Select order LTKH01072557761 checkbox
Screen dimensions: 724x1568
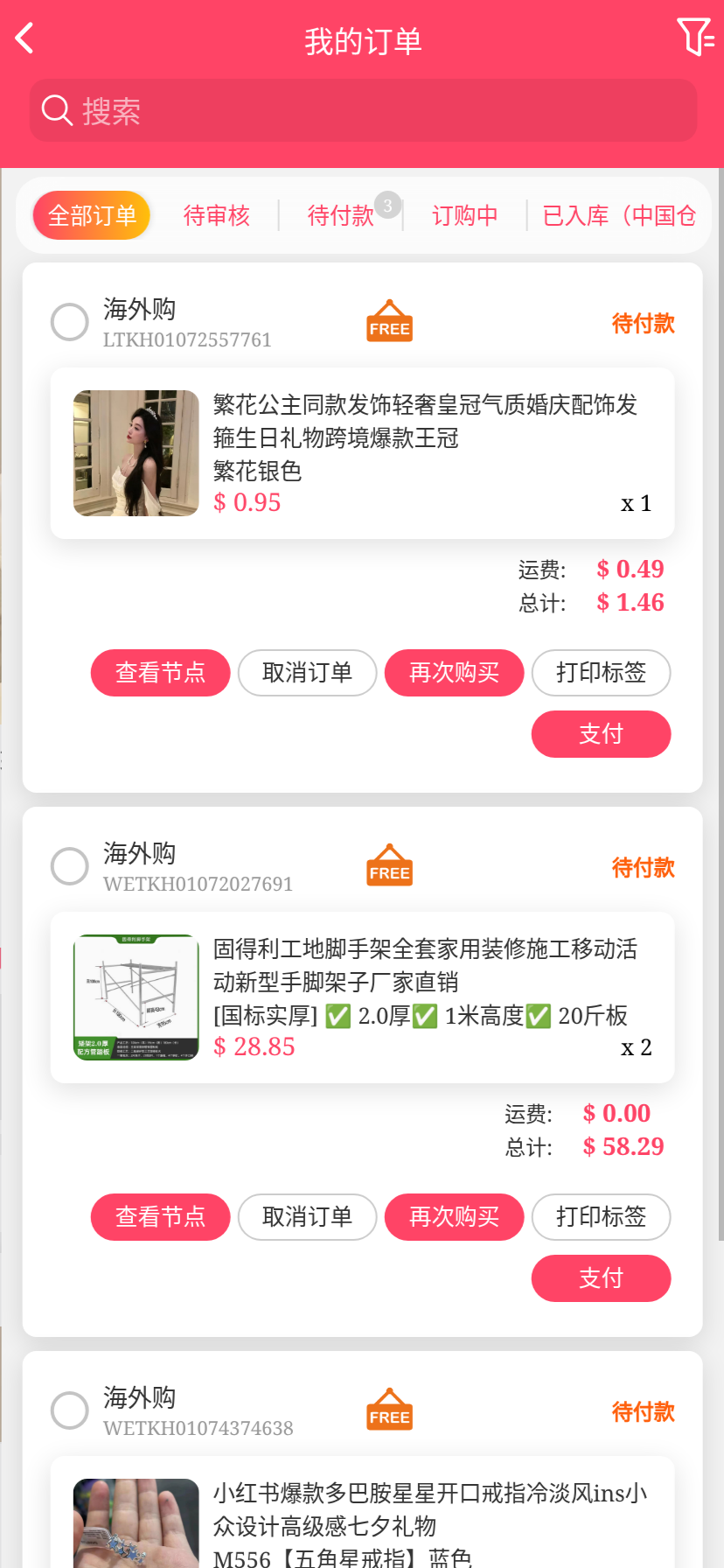[x=70, y=322]
